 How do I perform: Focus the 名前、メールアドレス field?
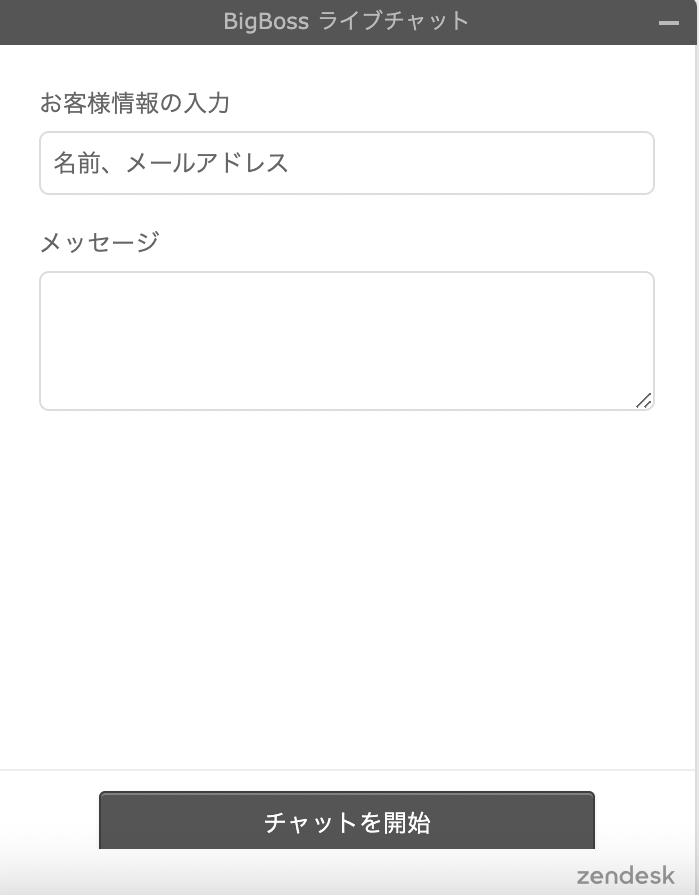(x=346, y=163)
